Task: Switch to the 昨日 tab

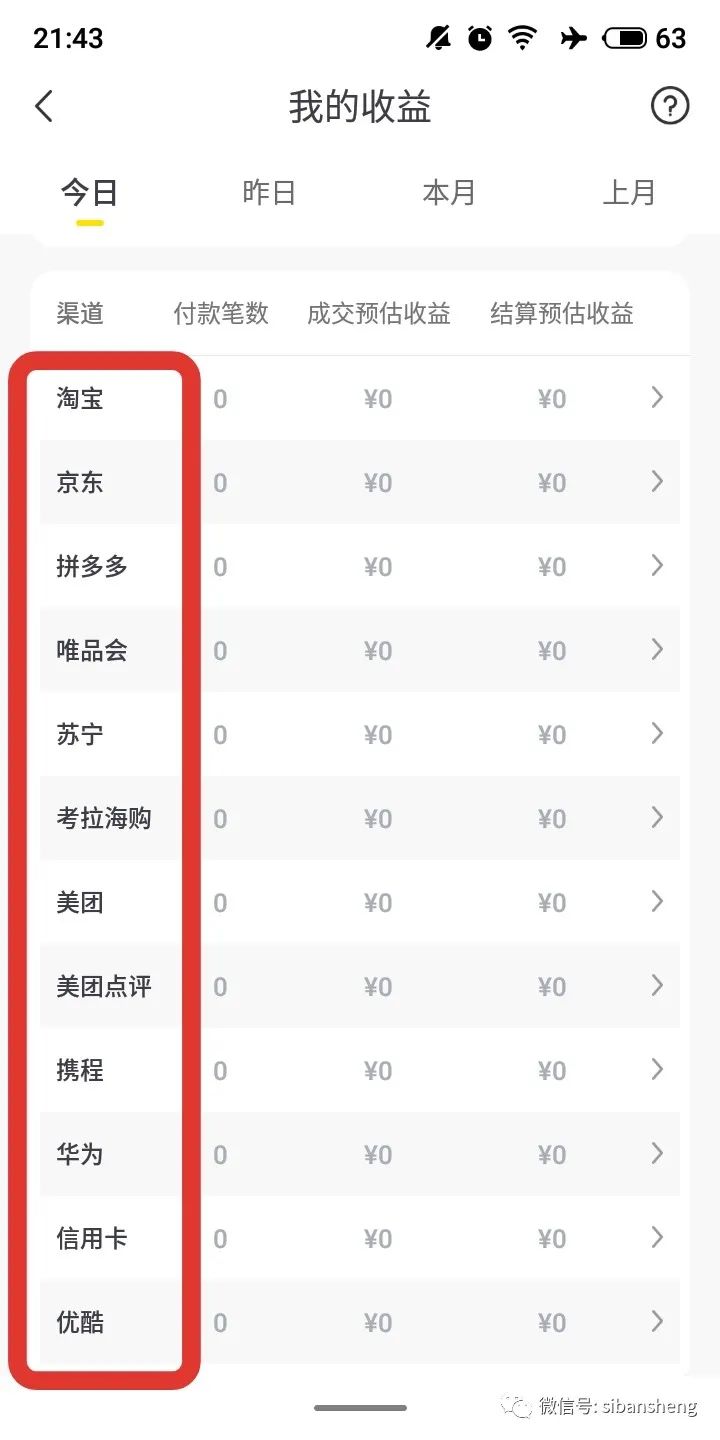Action: pos(269,192)
